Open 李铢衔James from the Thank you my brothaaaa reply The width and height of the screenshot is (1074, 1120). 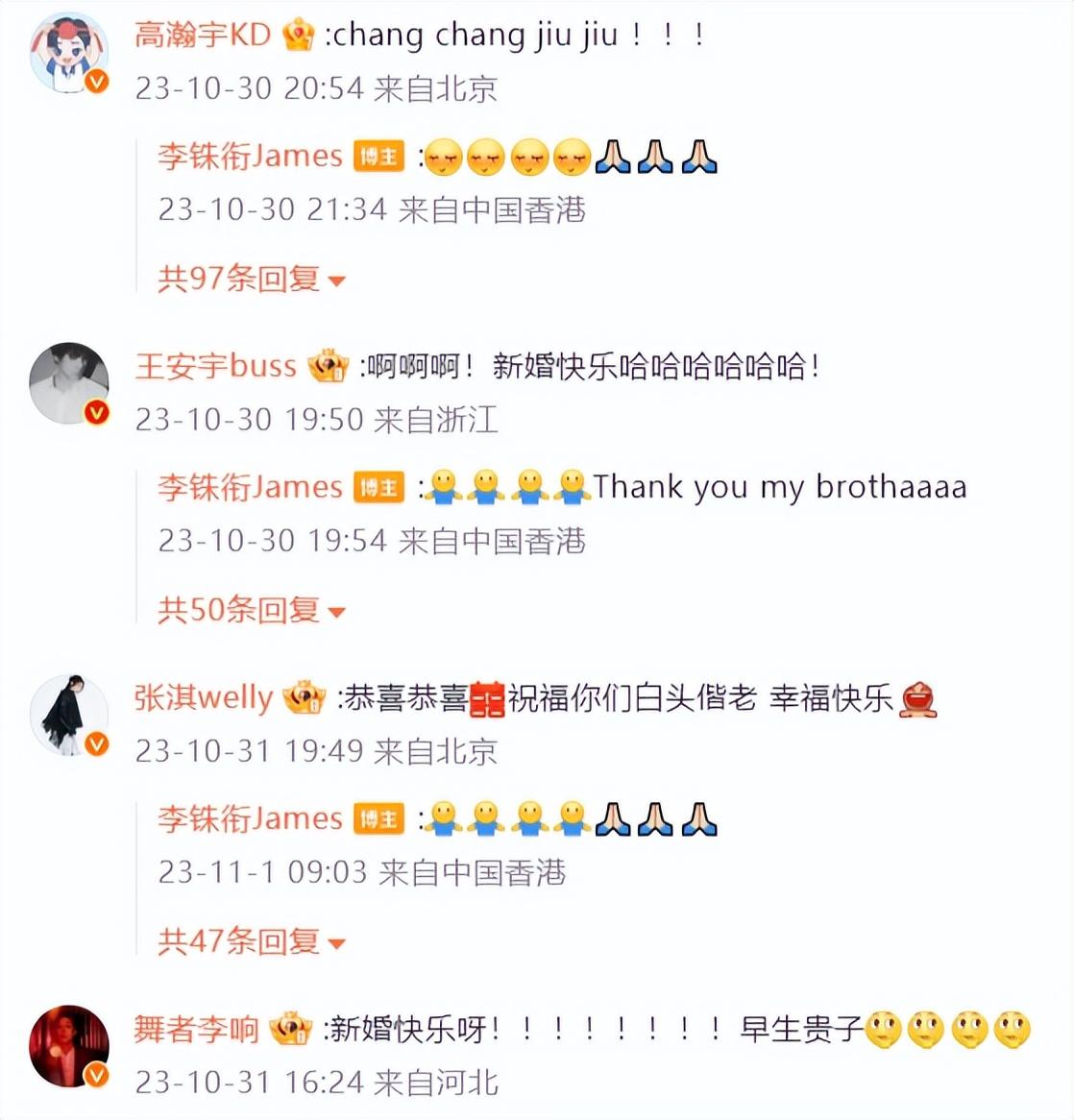[250, 487]
